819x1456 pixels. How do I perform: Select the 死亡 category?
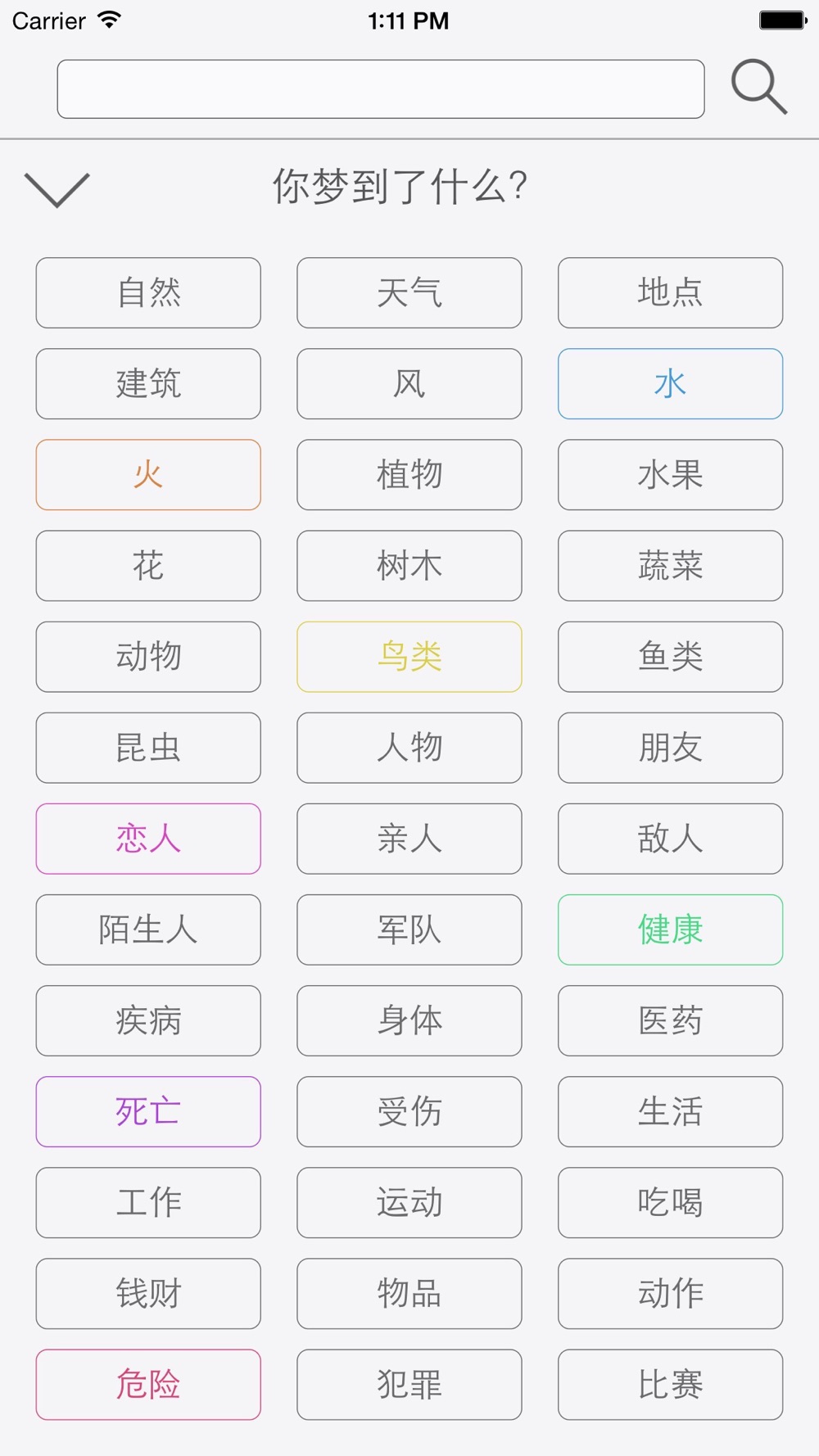click(148, 1111)
